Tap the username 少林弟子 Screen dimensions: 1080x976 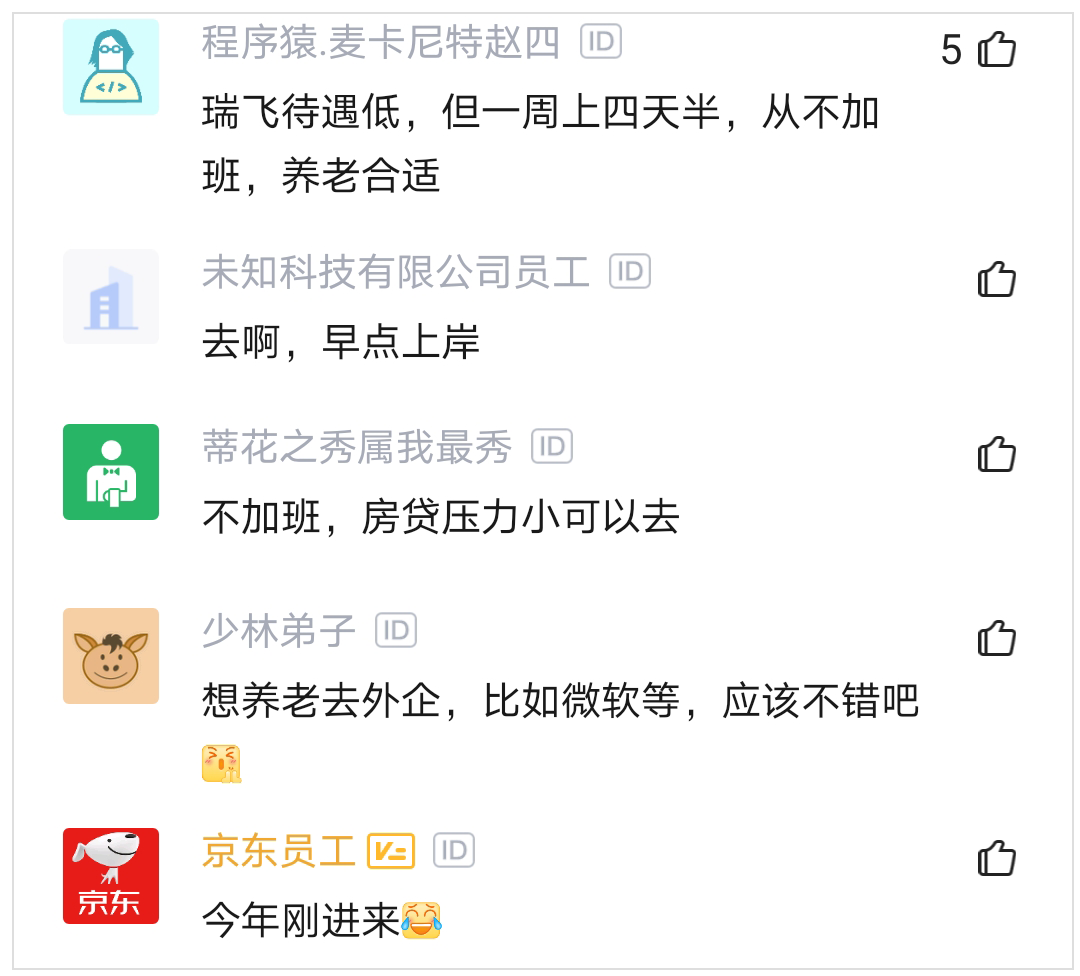pyautogui.click(x=279, y=631)
